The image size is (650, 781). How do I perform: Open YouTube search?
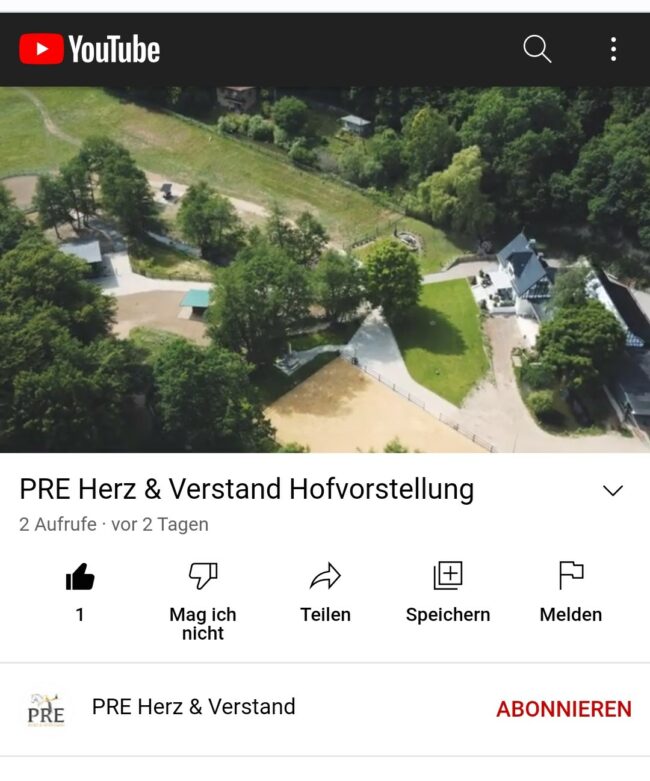pyautogui.click(x=537, y=49)
